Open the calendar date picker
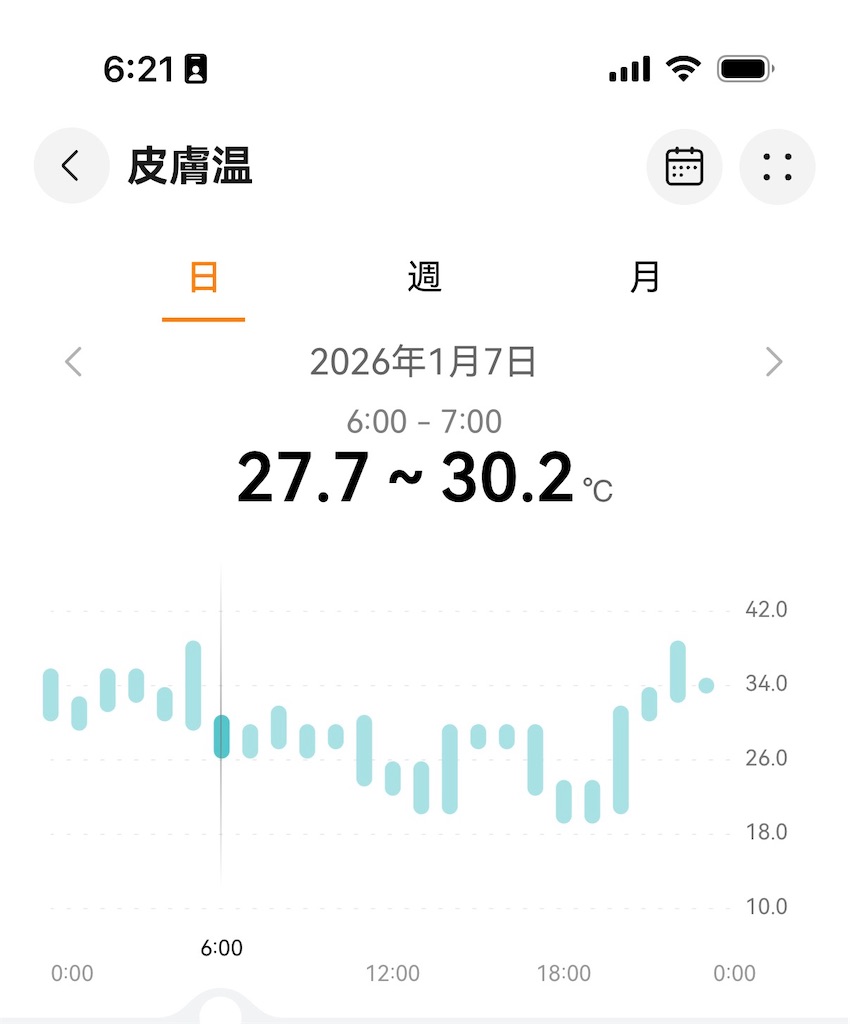The width and height of the screenshot is (850, 1024). 684,167
